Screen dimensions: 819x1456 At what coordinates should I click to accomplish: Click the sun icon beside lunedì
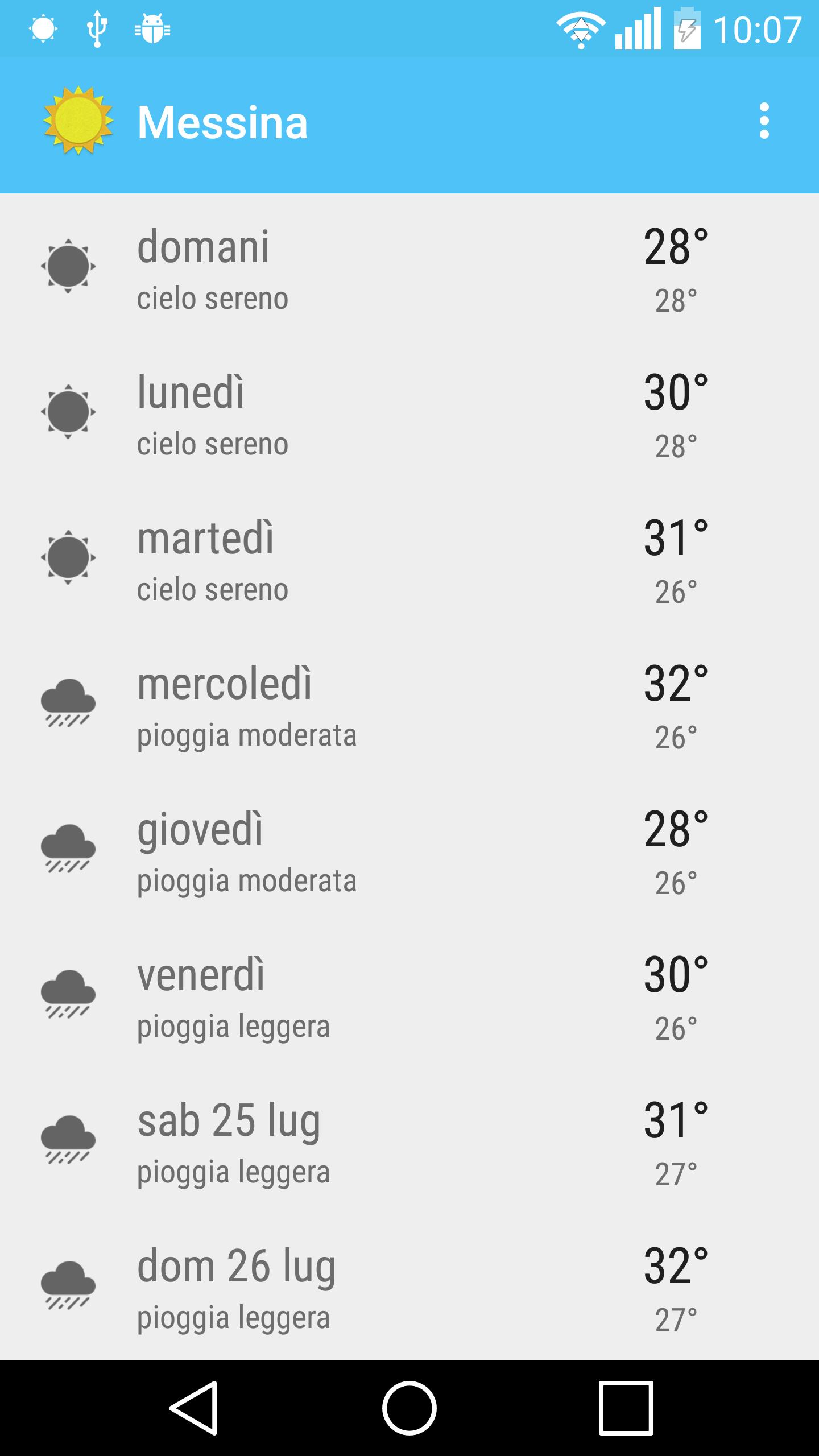[68, 412]
